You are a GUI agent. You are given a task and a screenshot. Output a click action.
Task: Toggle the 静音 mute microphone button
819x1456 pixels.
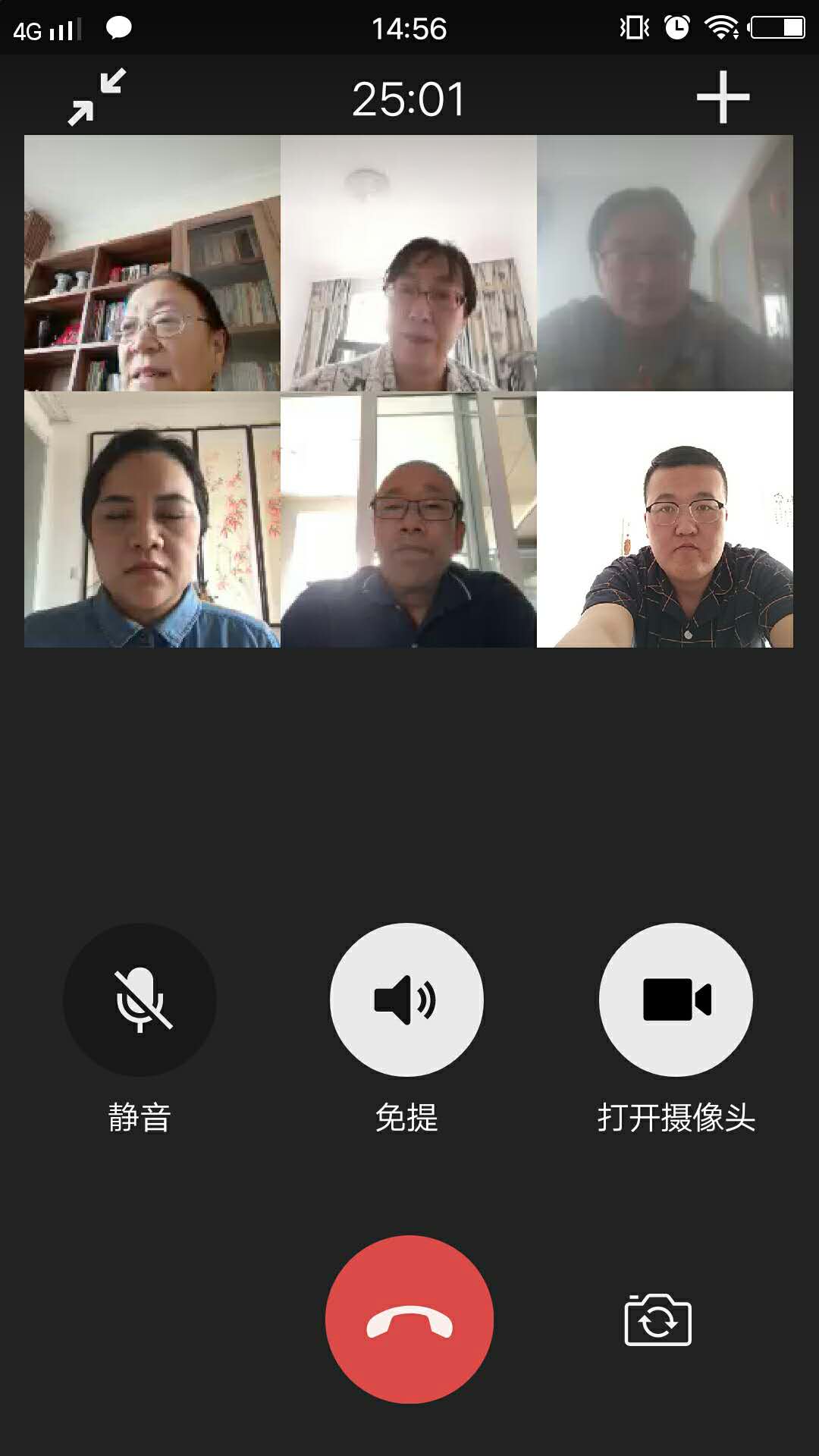140,999
